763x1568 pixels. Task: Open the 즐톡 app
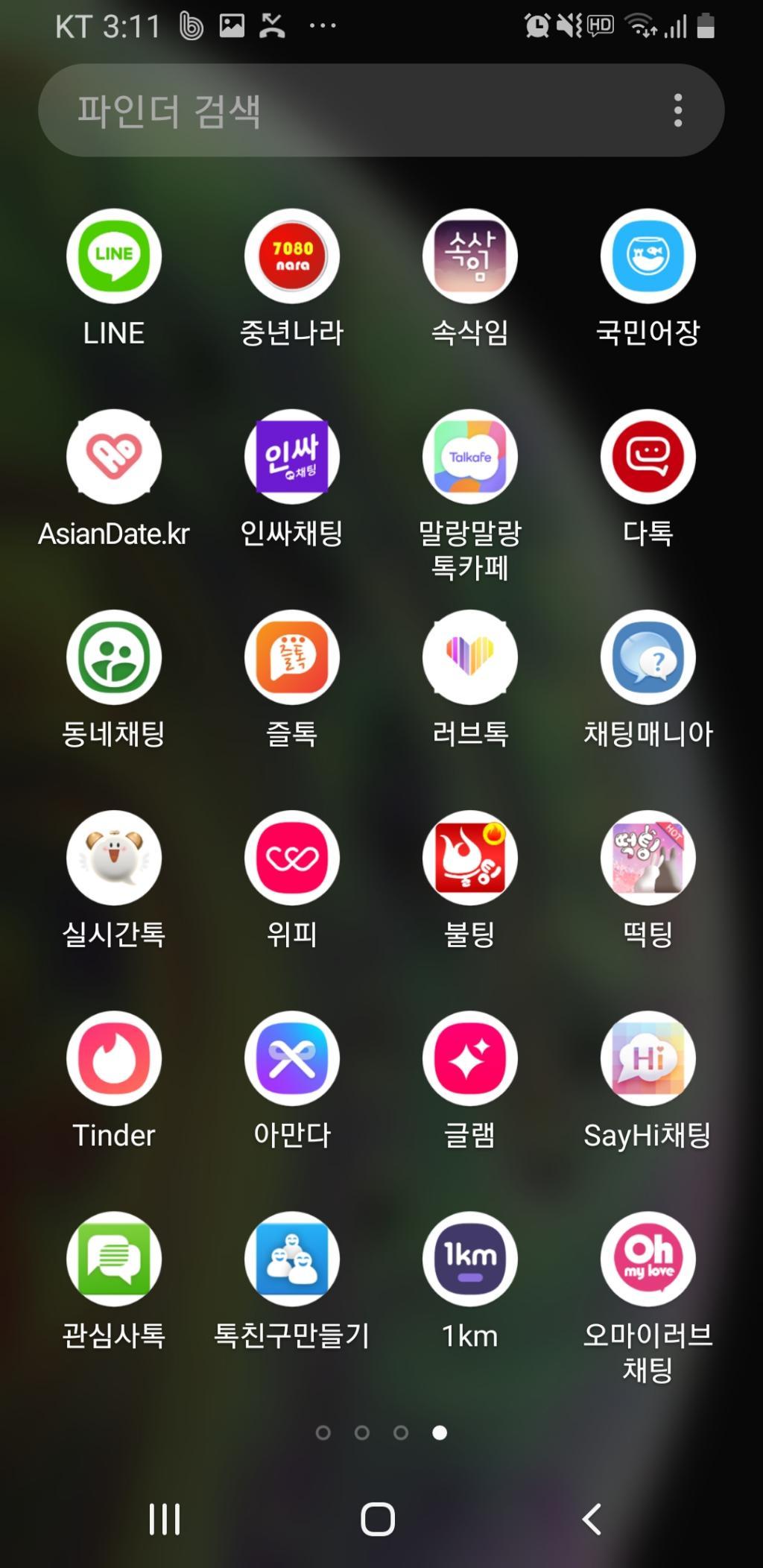tap(292, 657)
